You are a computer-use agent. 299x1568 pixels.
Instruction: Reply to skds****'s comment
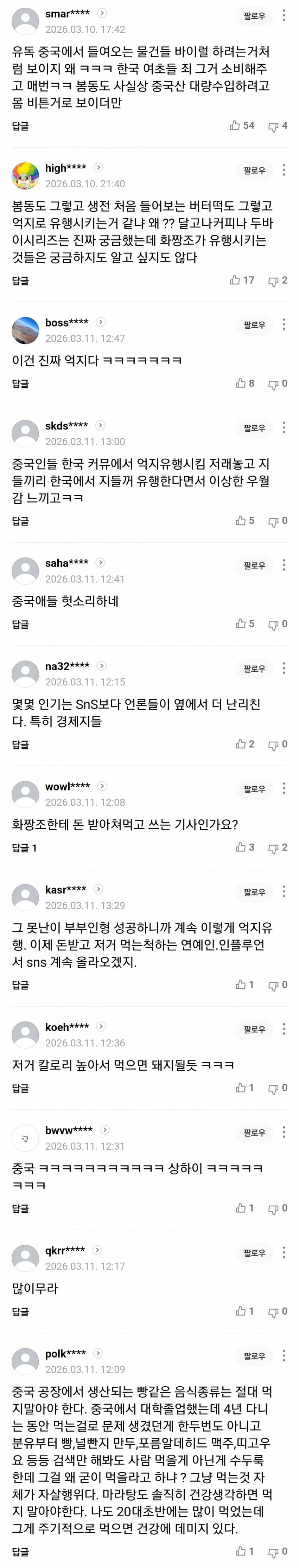point(20,521)
